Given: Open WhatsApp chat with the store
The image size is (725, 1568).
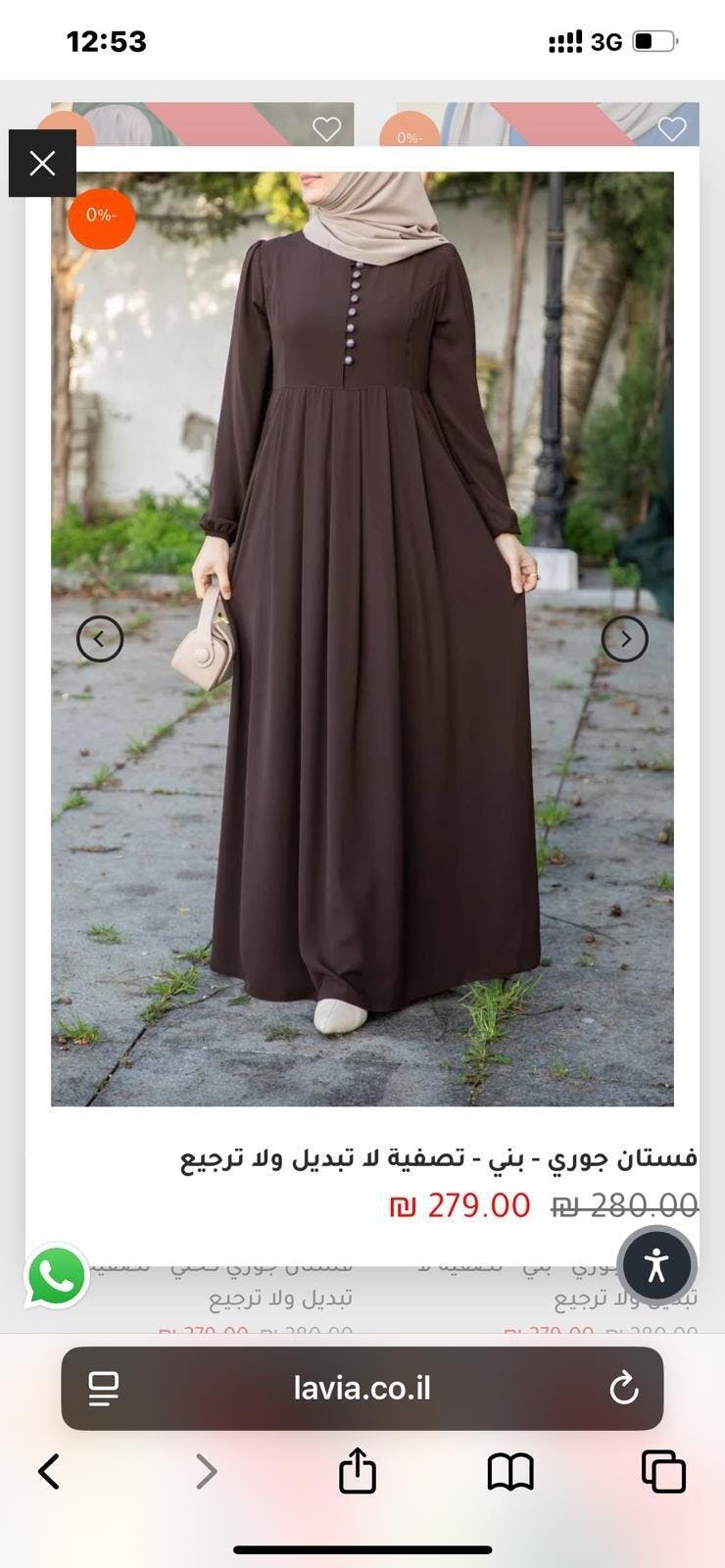Looking at the screenshot, I should pos(57,1277).
